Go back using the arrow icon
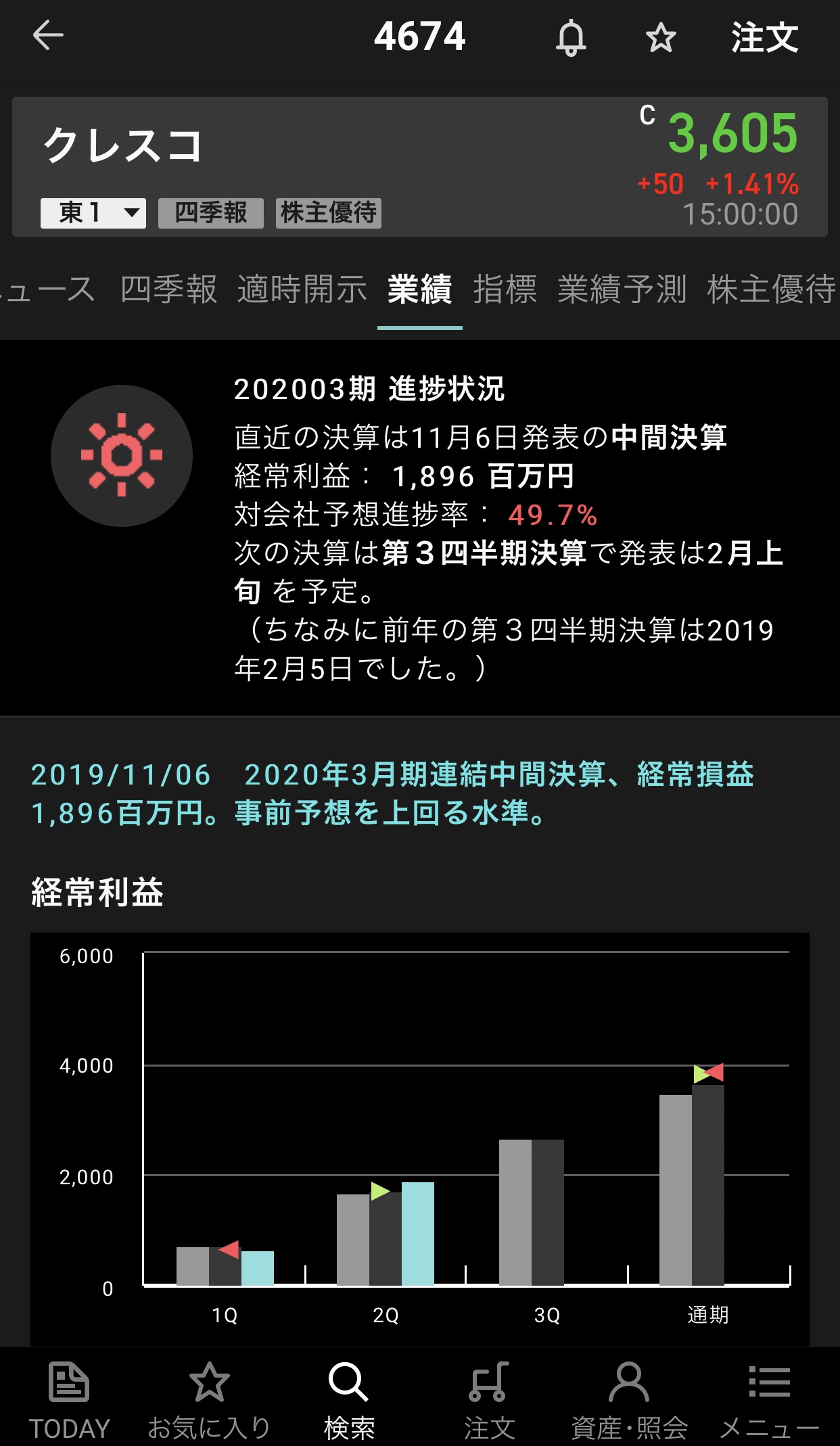Image resolution: width=840 pixels, height=1446 pixels. pos(48,36)
